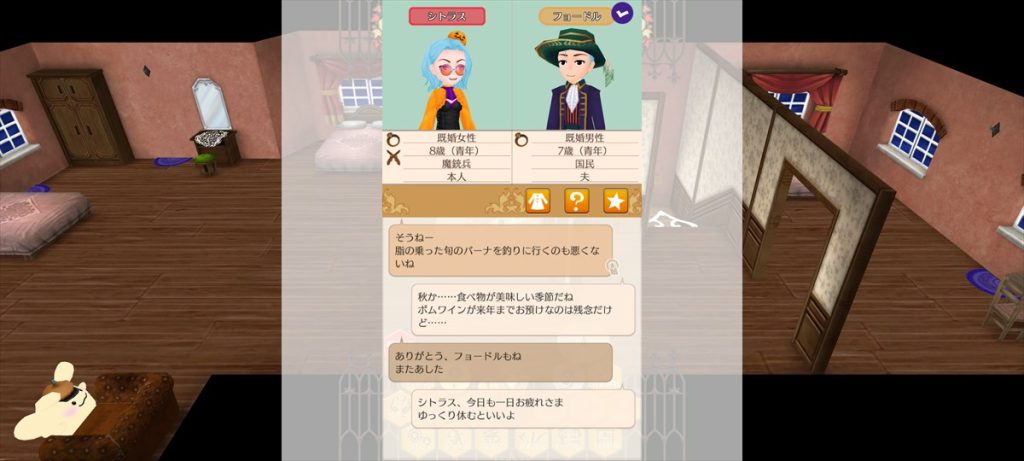Tap the purple check mark beside フォードル
The image size is (1024, 461).
pos(623,14)
